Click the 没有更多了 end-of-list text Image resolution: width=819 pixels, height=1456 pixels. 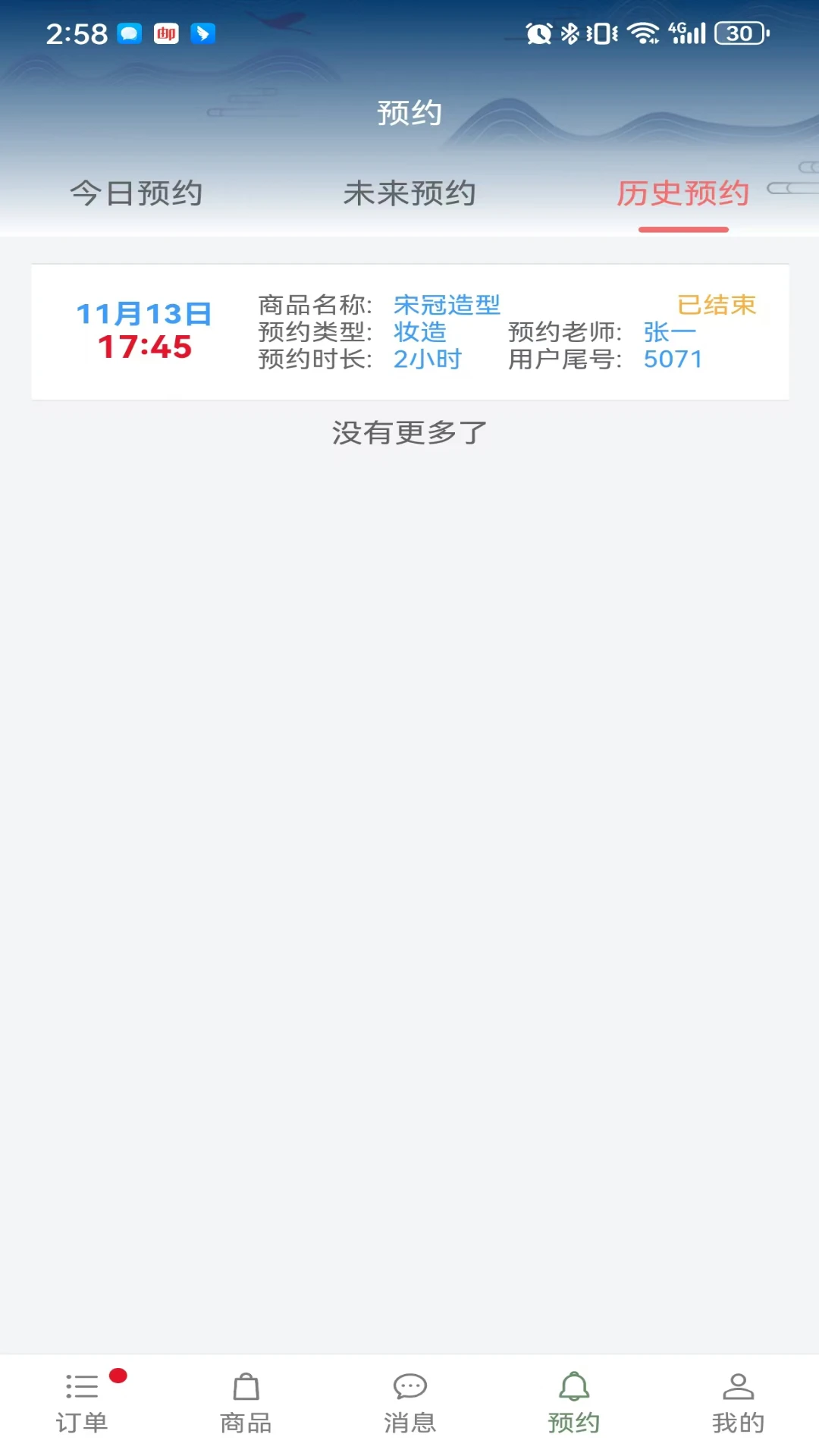pyautogui.click(x=408, y=432)
